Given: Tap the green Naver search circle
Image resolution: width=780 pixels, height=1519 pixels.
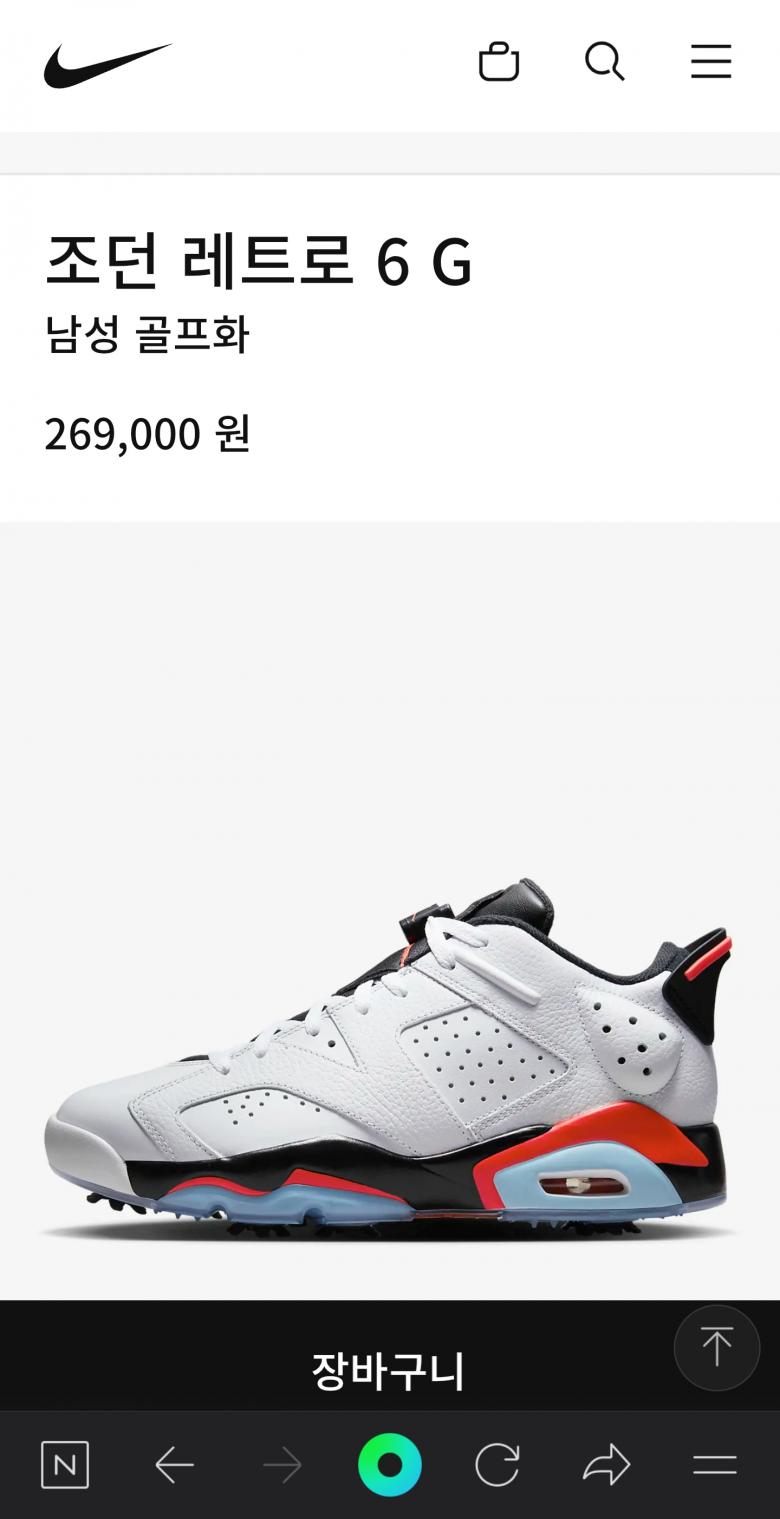Looking at the screenshot, I should [x=390, y=1465].
